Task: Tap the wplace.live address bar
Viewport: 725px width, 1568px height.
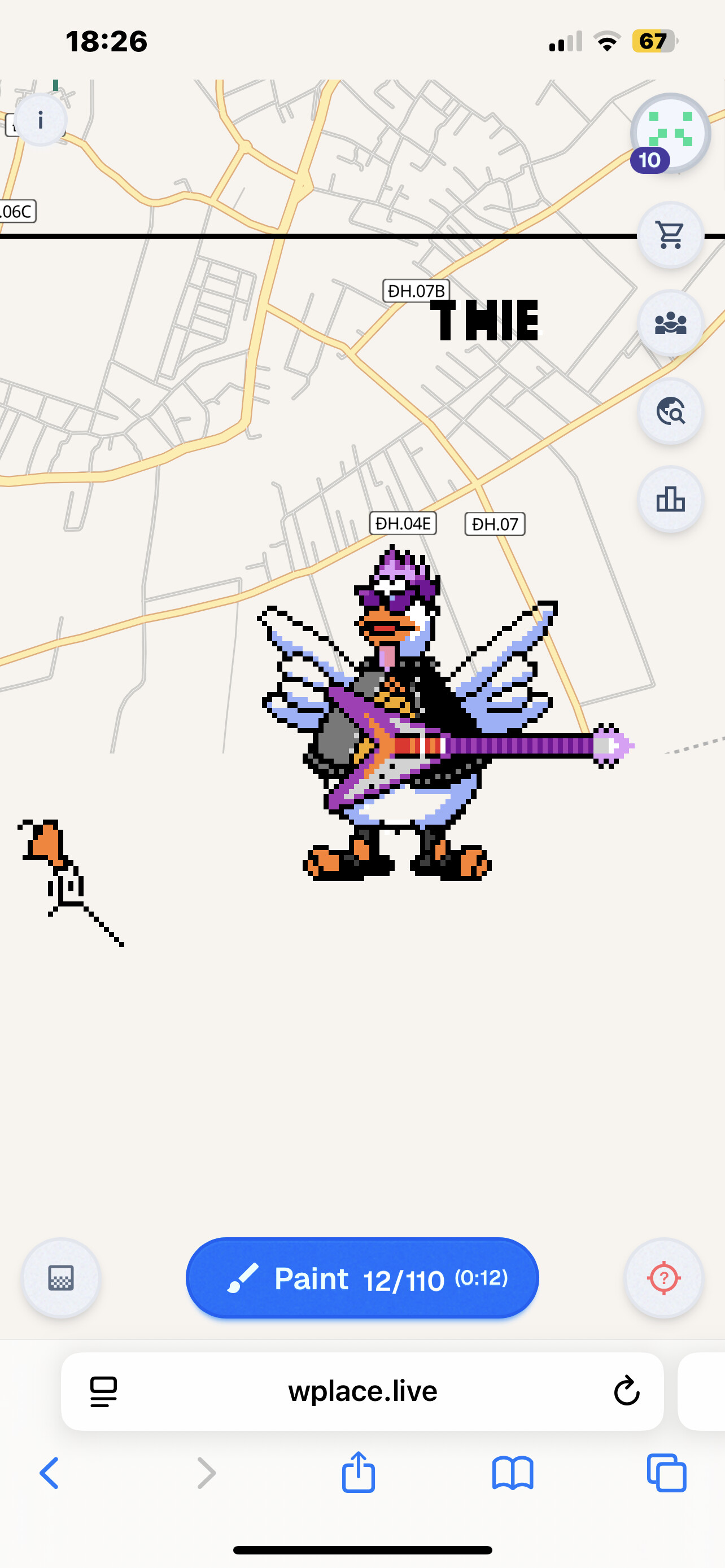Action: [x=363, y=1391]
